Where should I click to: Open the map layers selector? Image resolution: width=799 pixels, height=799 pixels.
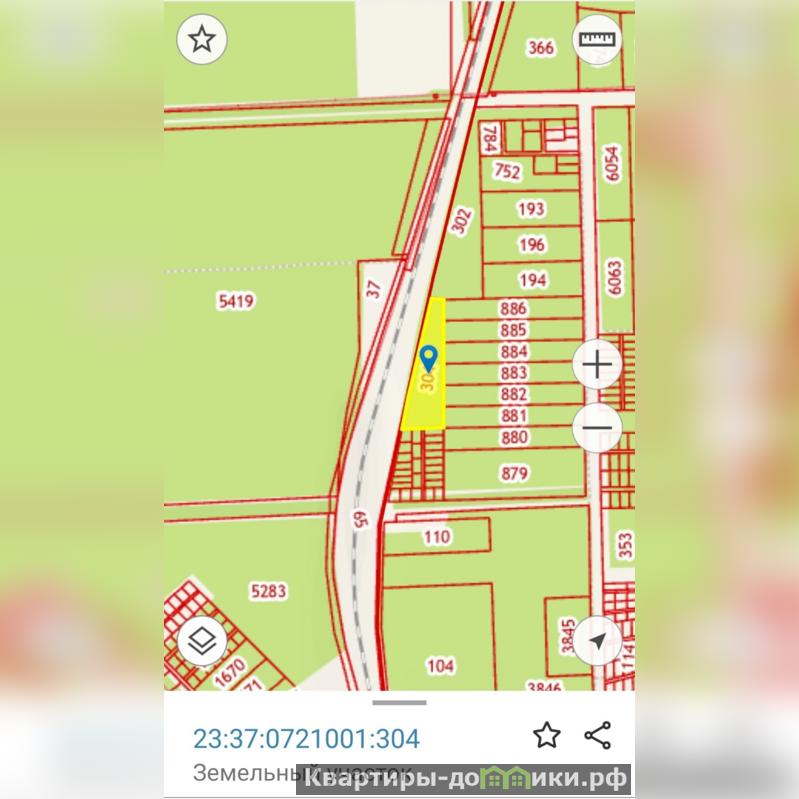202,641
